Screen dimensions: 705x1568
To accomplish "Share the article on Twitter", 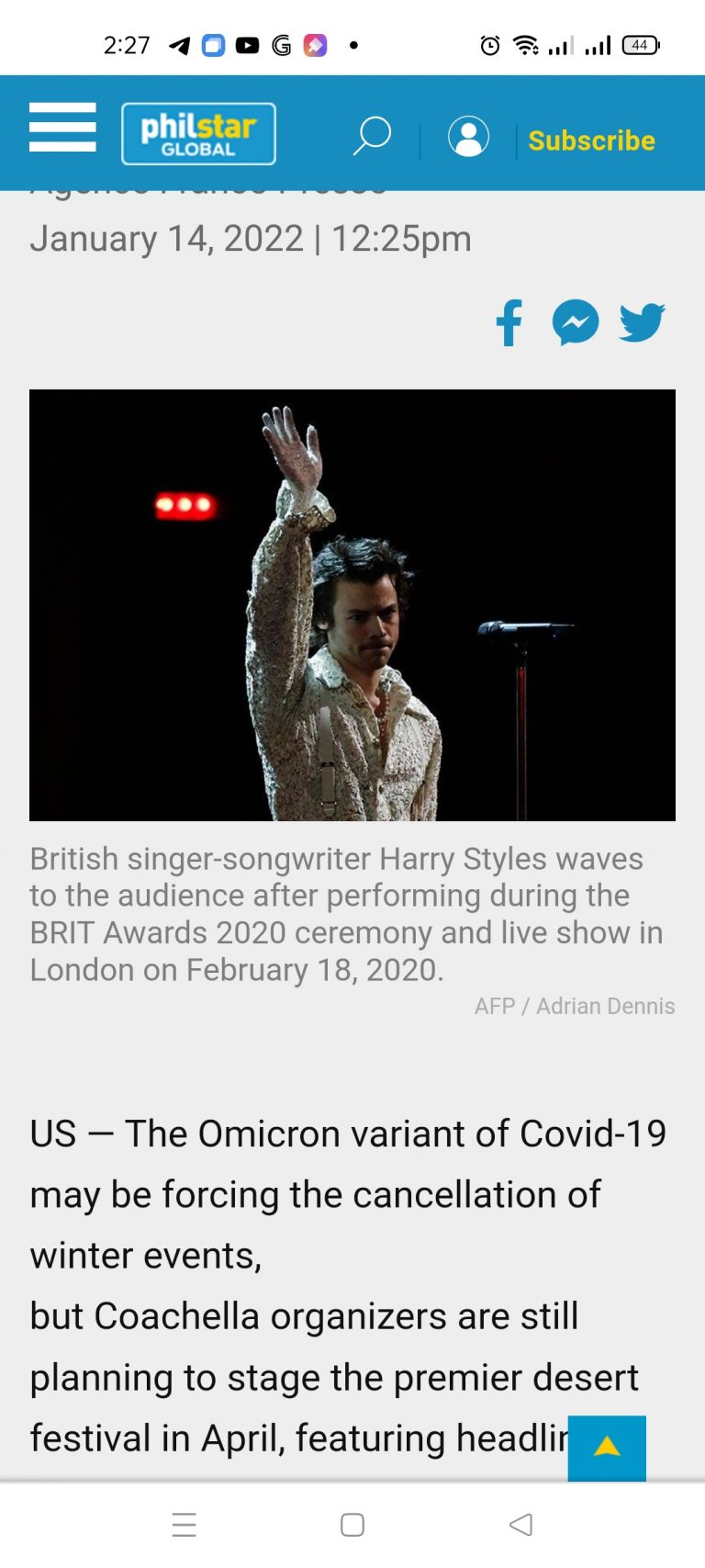I will (642, 322).
